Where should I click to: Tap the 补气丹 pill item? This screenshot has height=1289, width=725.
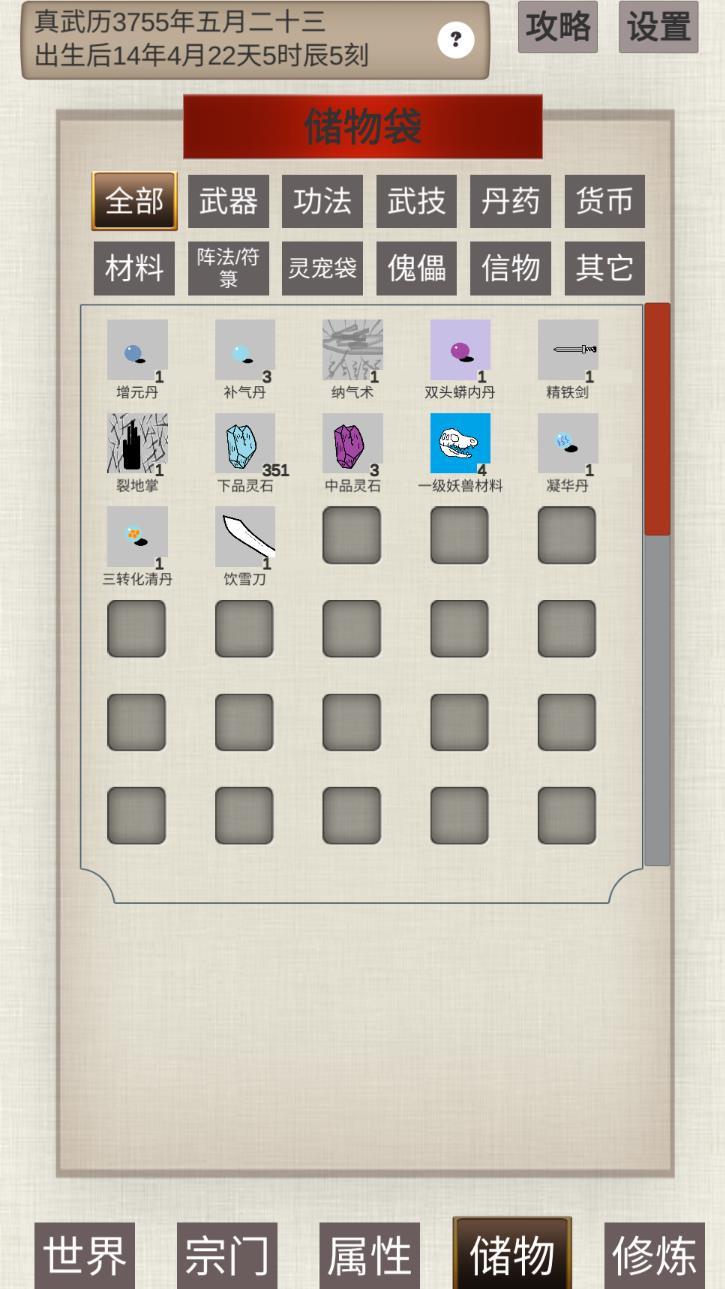245,351
